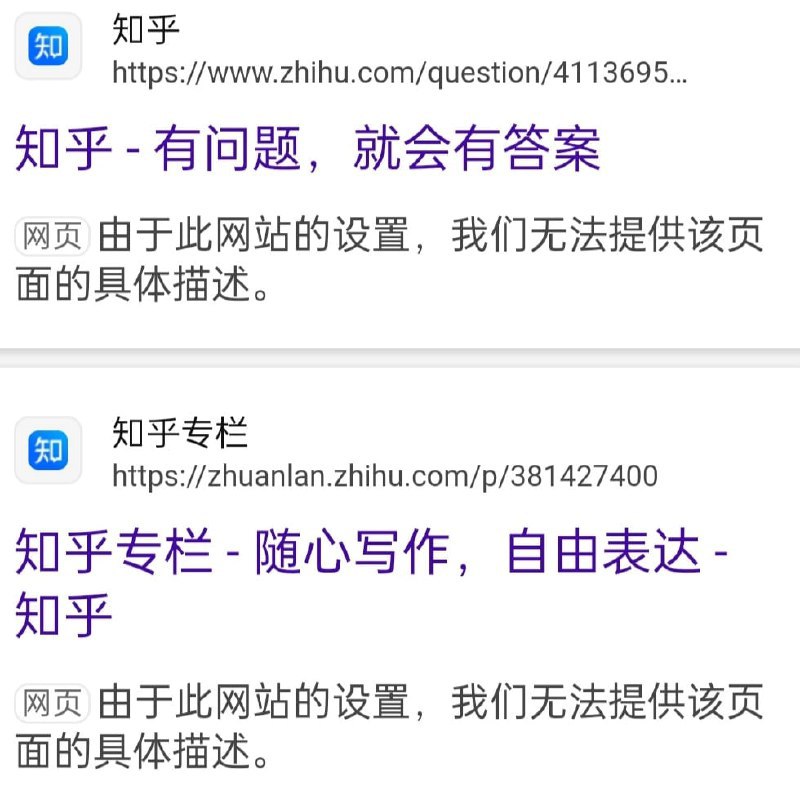Tap the zhihu.com/question URL line
This screenshot has height=793, width=800.
click(399, 73)
